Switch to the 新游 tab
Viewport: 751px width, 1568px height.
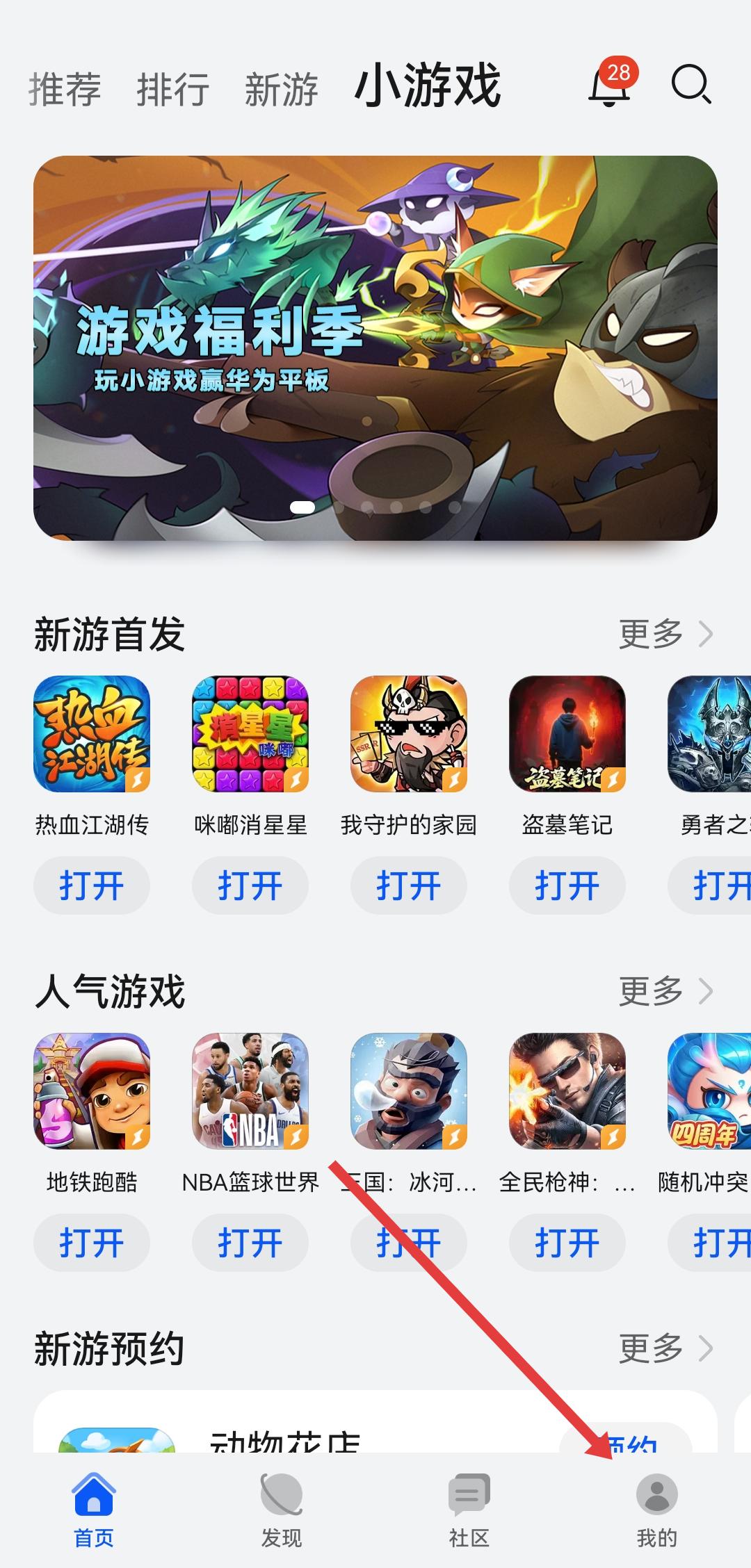pos(281,89)
